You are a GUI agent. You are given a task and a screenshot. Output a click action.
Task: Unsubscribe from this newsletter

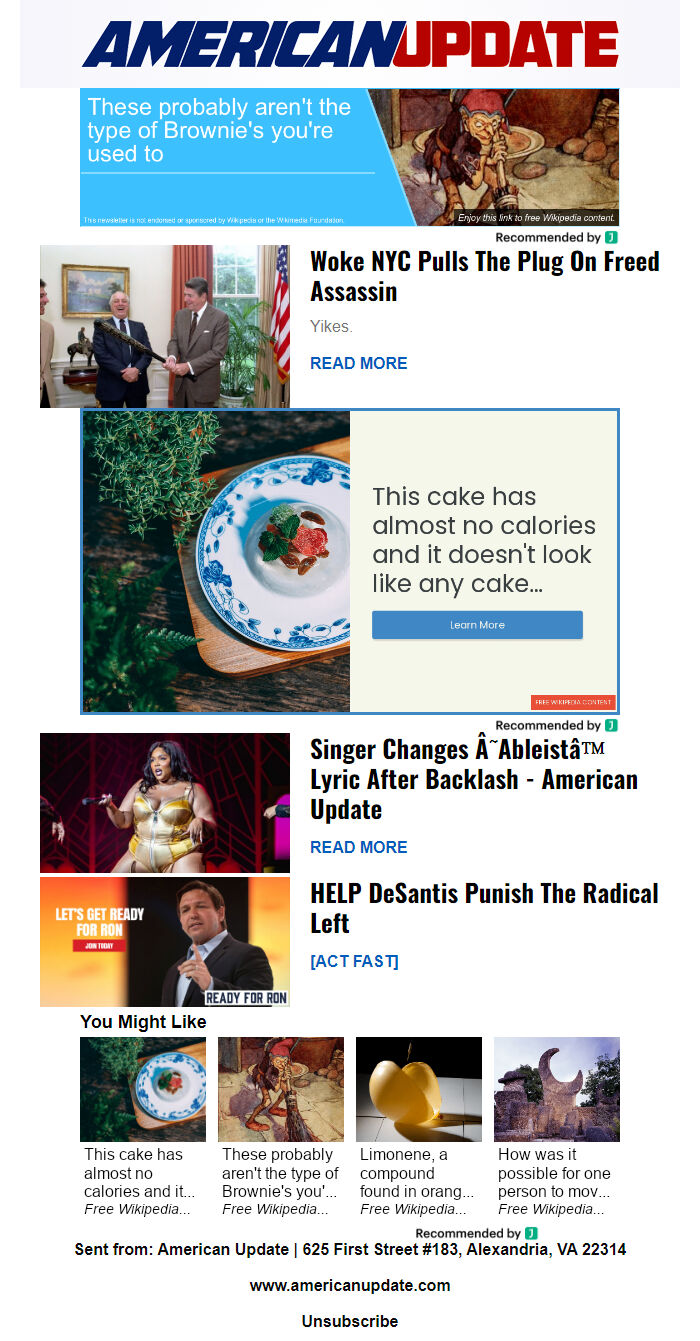coord(350,1321)
